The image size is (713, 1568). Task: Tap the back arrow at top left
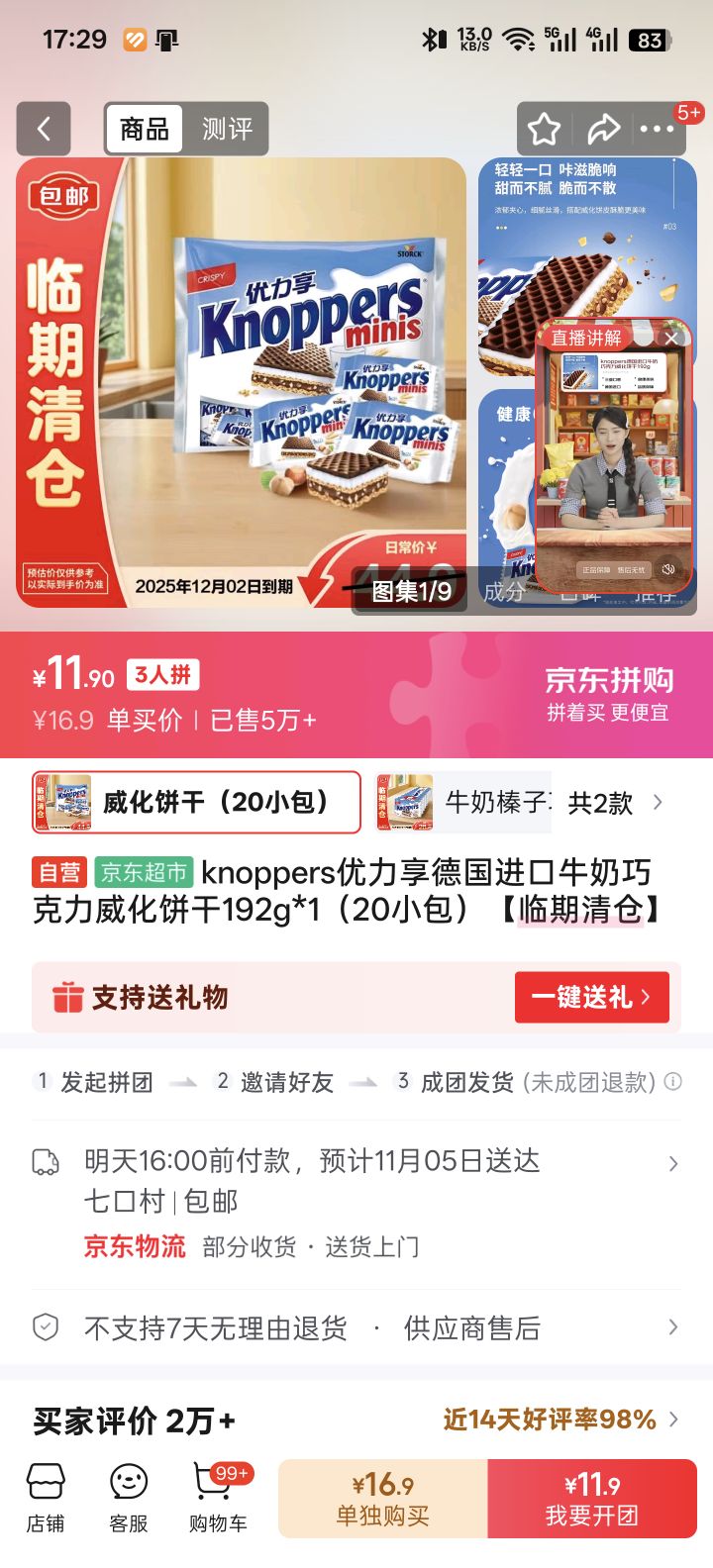click(x=44, y=130)
